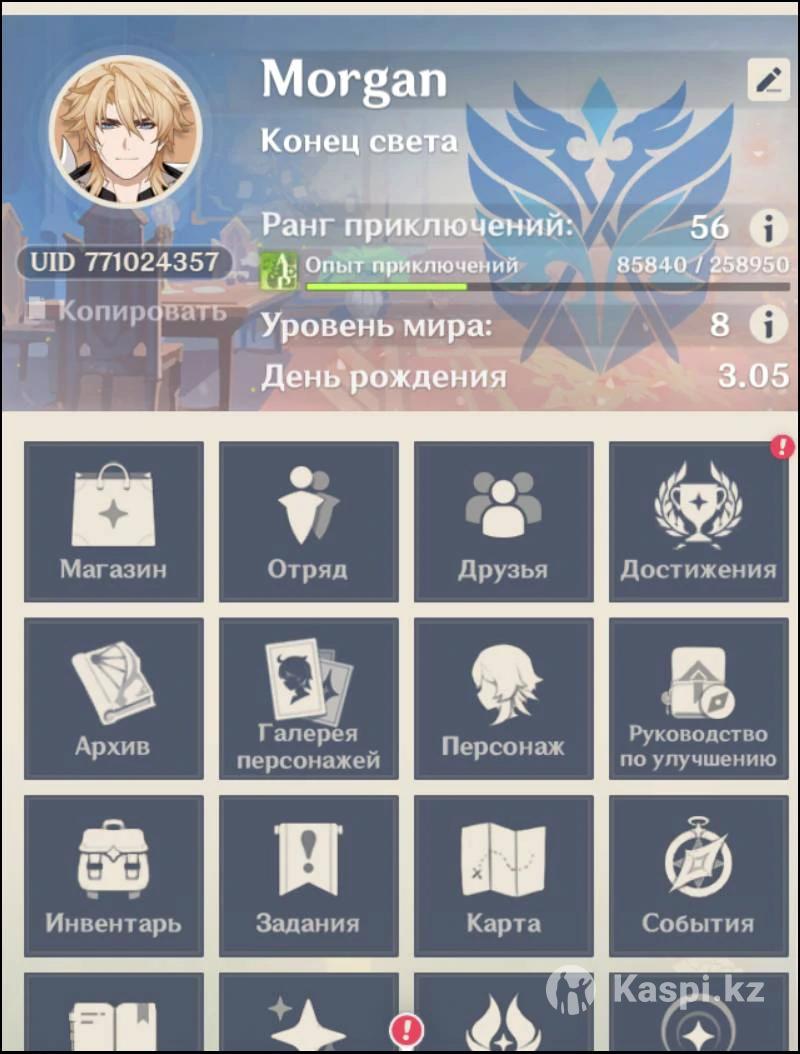Edit the profile with the pencil icon
The image size is (800, 1054).
pos(768,80)
